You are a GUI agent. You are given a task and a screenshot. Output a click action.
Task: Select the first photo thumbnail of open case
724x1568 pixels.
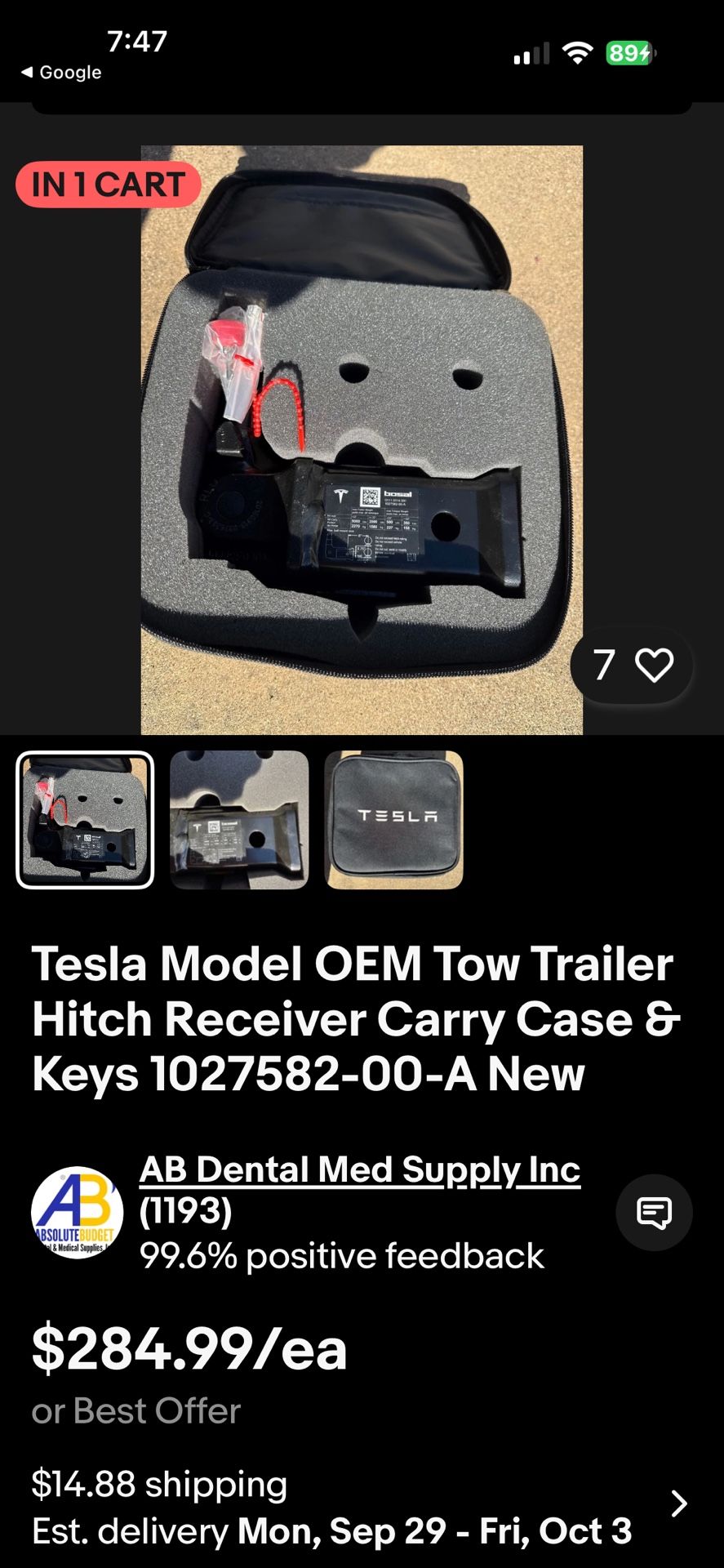tap(85, 819)
